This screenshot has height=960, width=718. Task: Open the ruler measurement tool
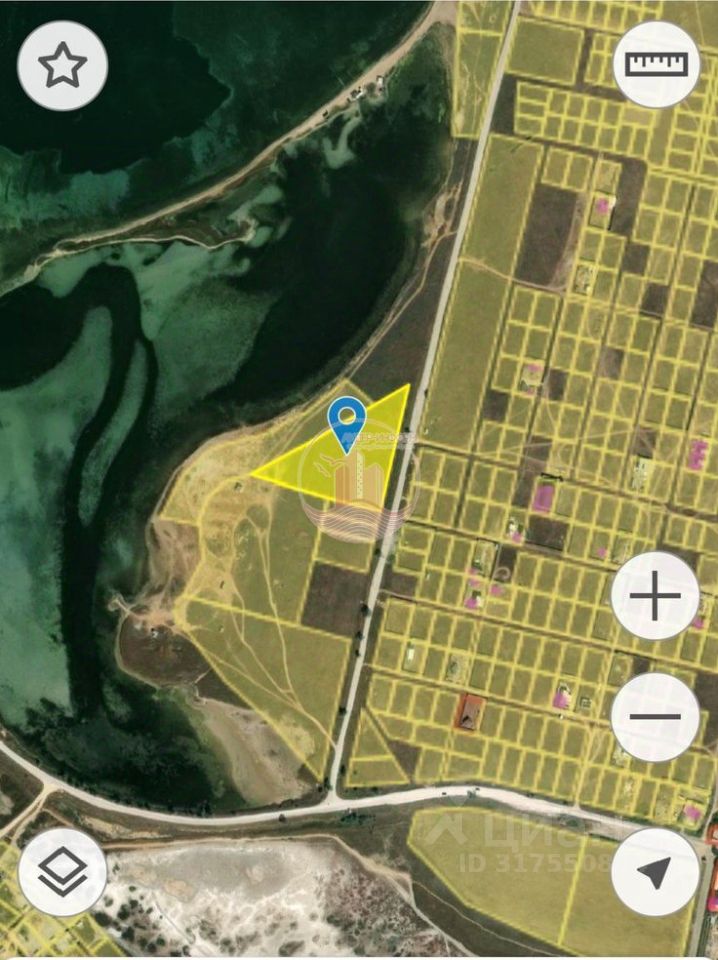pos(656,64)
